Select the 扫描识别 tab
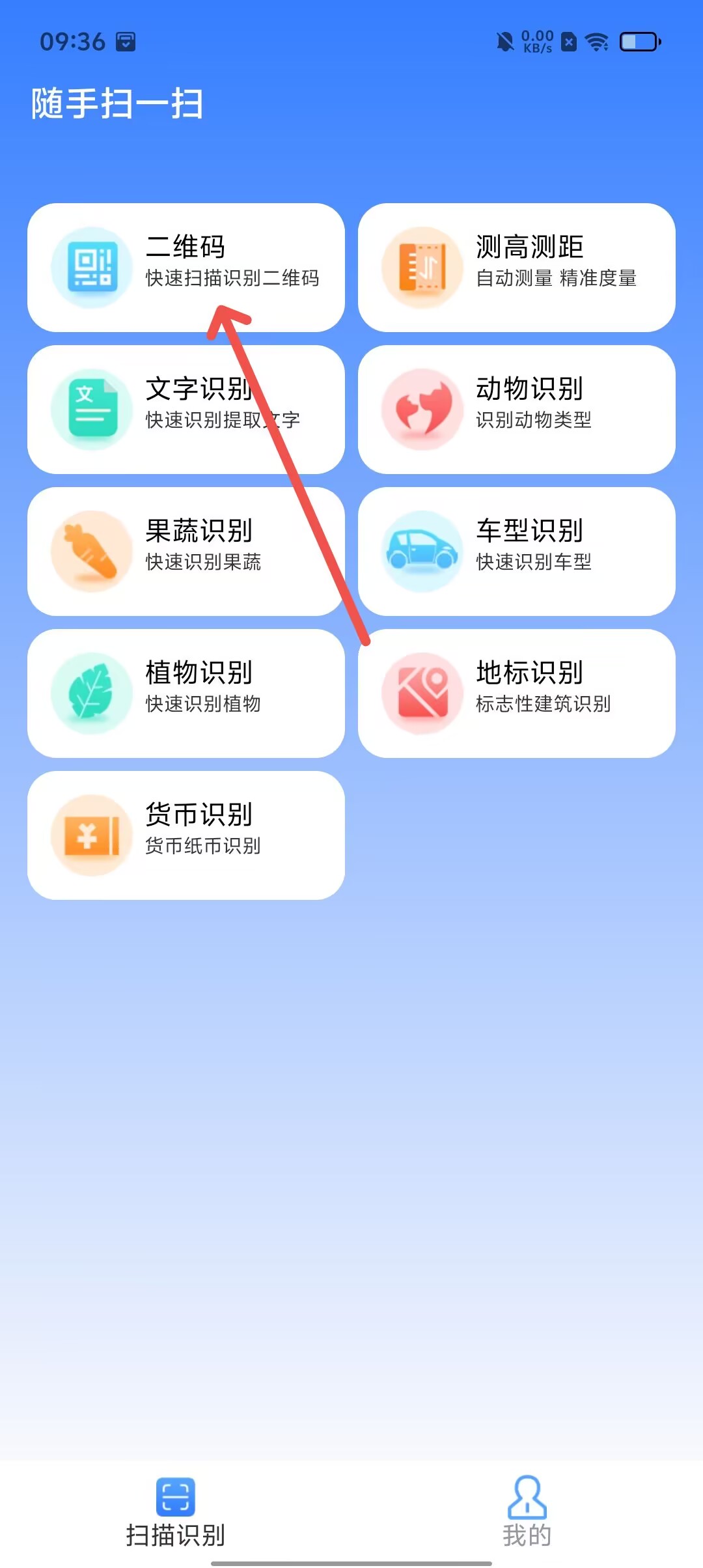 tap(175, 1512)
